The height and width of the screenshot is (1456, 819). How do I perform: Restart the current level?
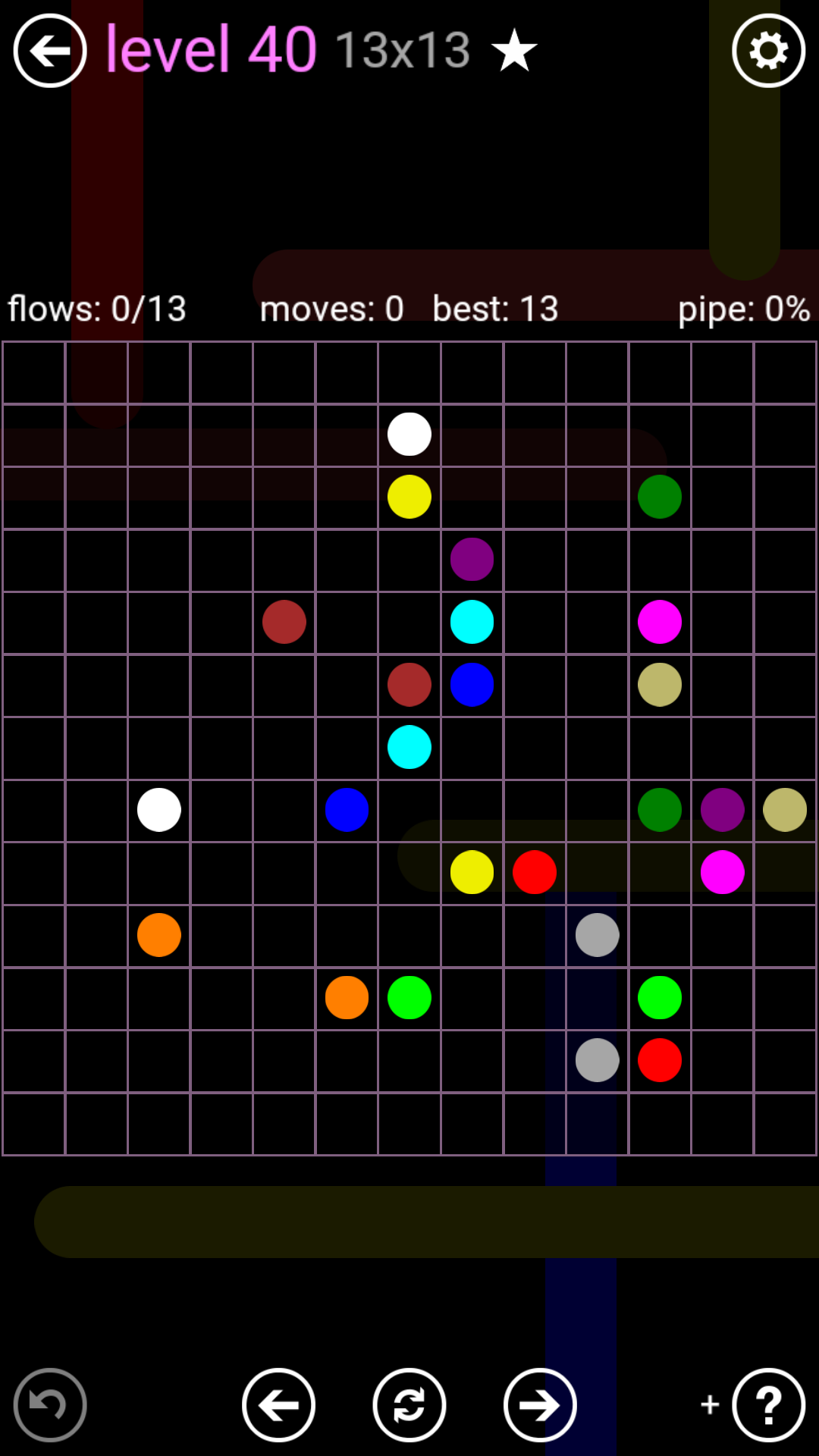409,1405
